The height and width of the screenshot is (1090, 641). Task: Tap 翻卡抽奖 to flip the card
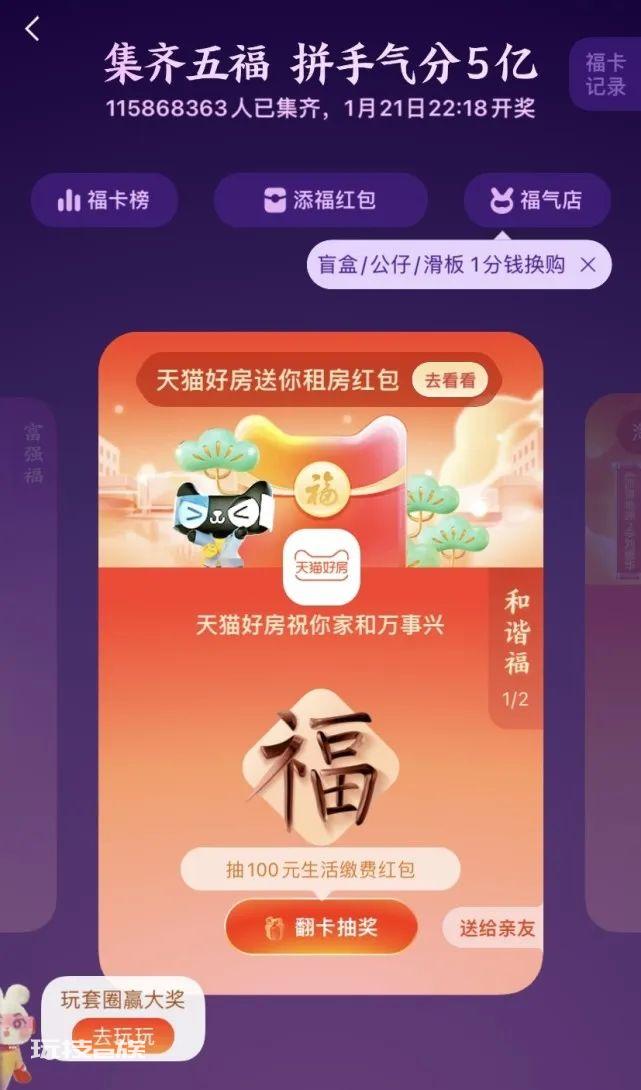(321, 927)
